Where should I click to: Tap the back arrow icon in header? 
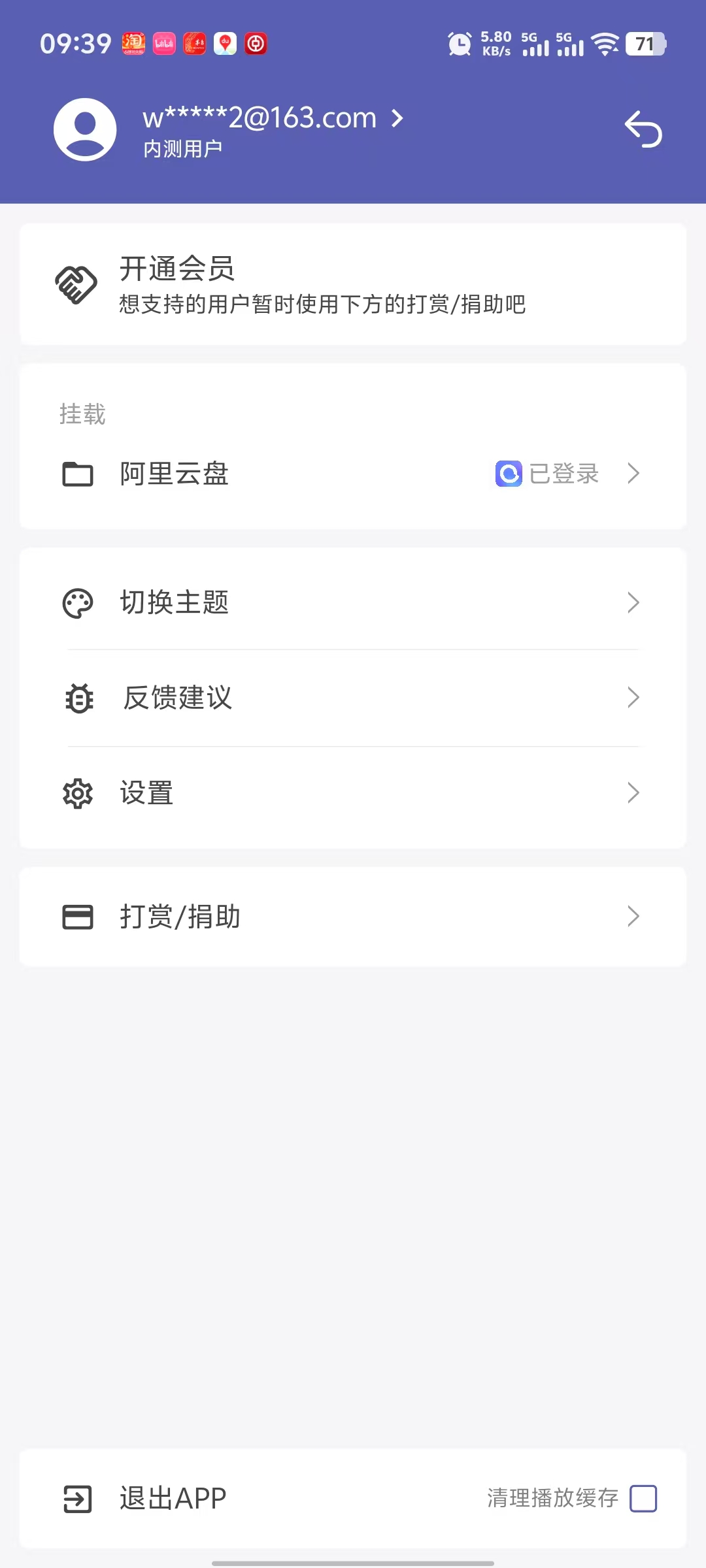coord(643,129)
